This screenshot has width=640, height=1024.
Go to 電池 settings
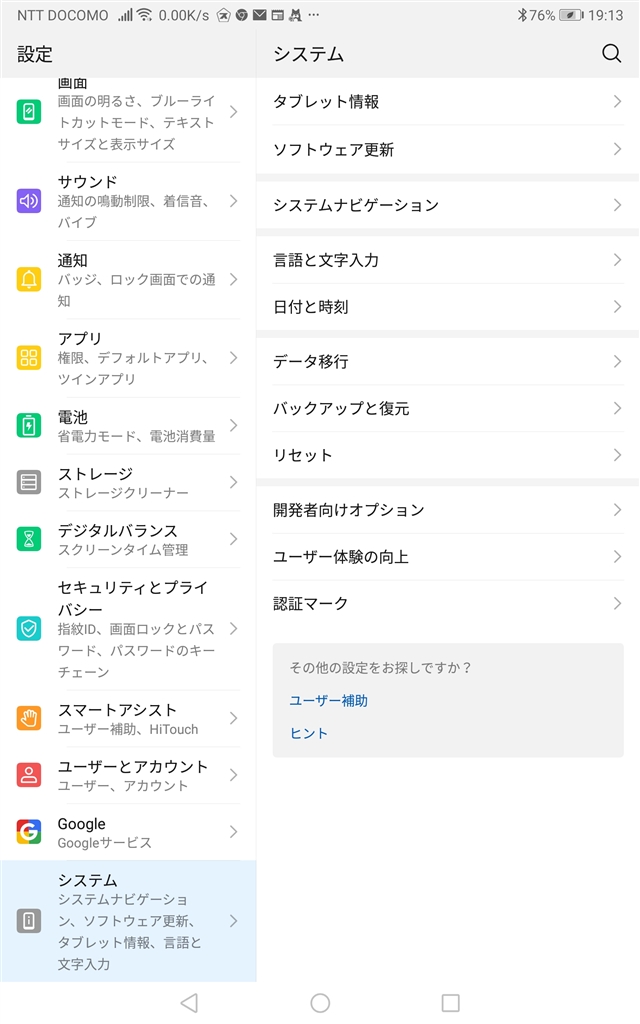128,425
